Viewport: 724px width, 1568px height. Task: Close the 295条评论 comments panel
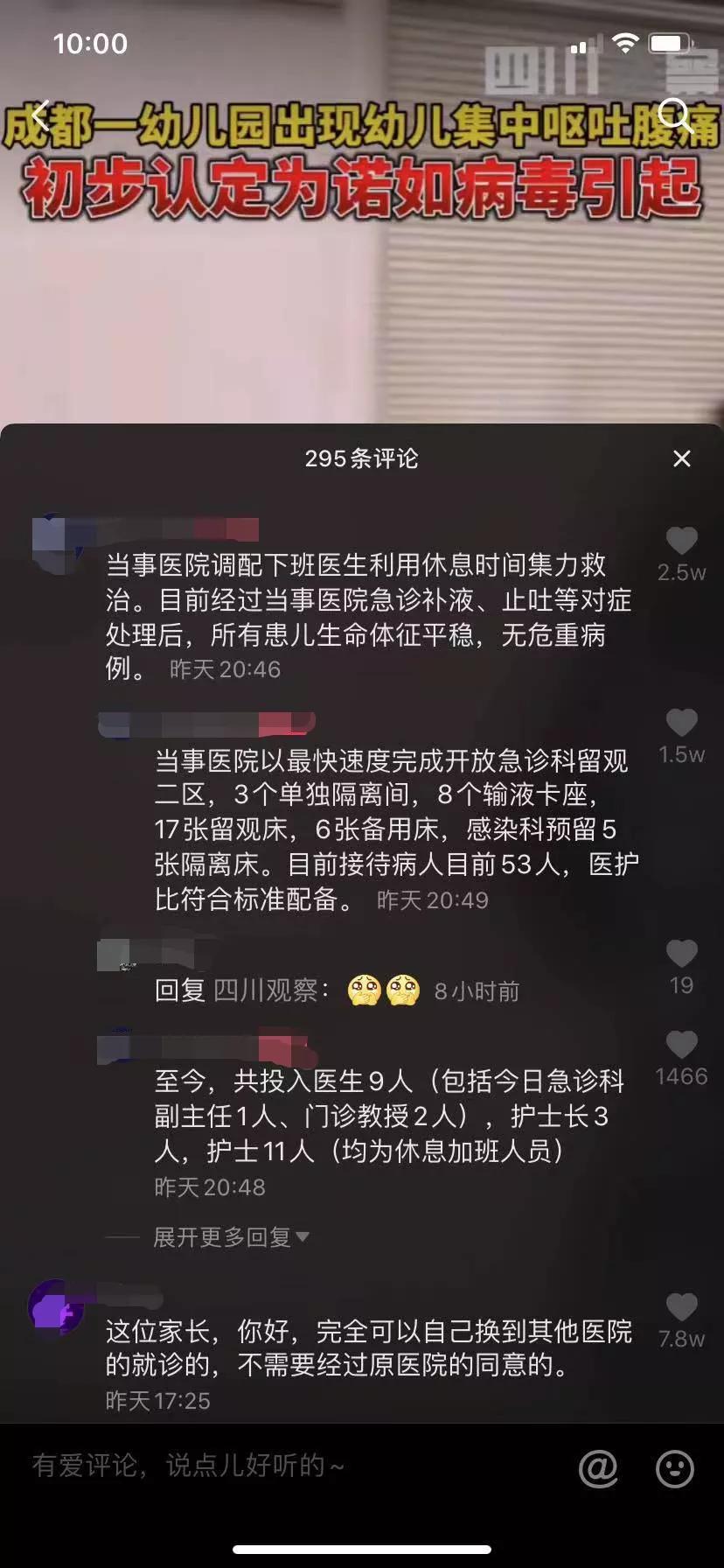(682, 458)
